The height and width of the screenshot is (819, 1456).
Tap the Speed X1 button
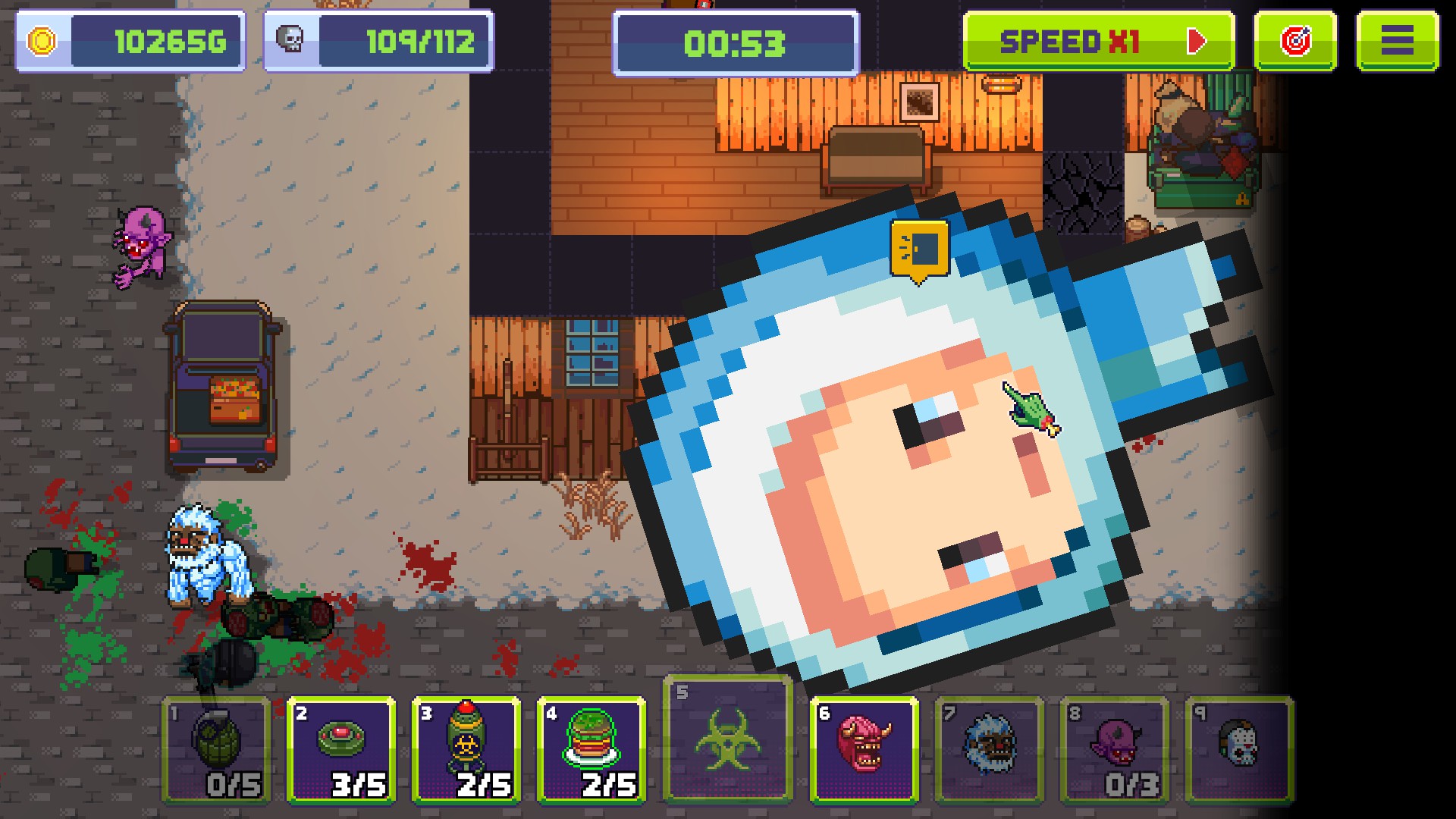point(1098,42)
